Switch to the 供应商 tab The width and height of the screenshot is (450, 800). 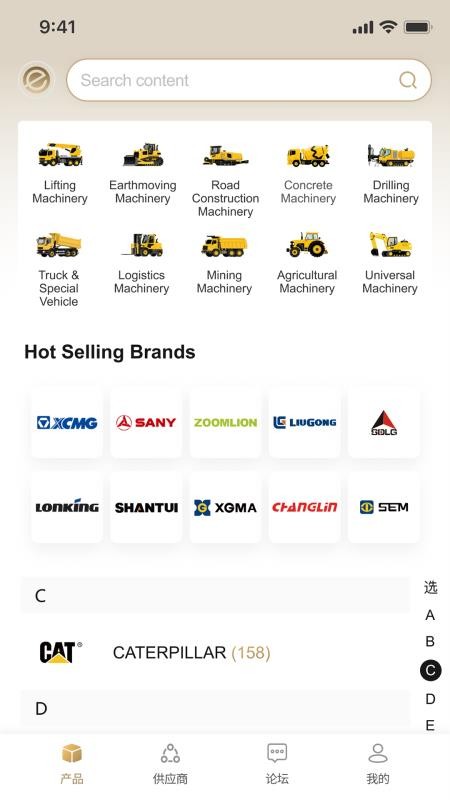click(170, 764)
